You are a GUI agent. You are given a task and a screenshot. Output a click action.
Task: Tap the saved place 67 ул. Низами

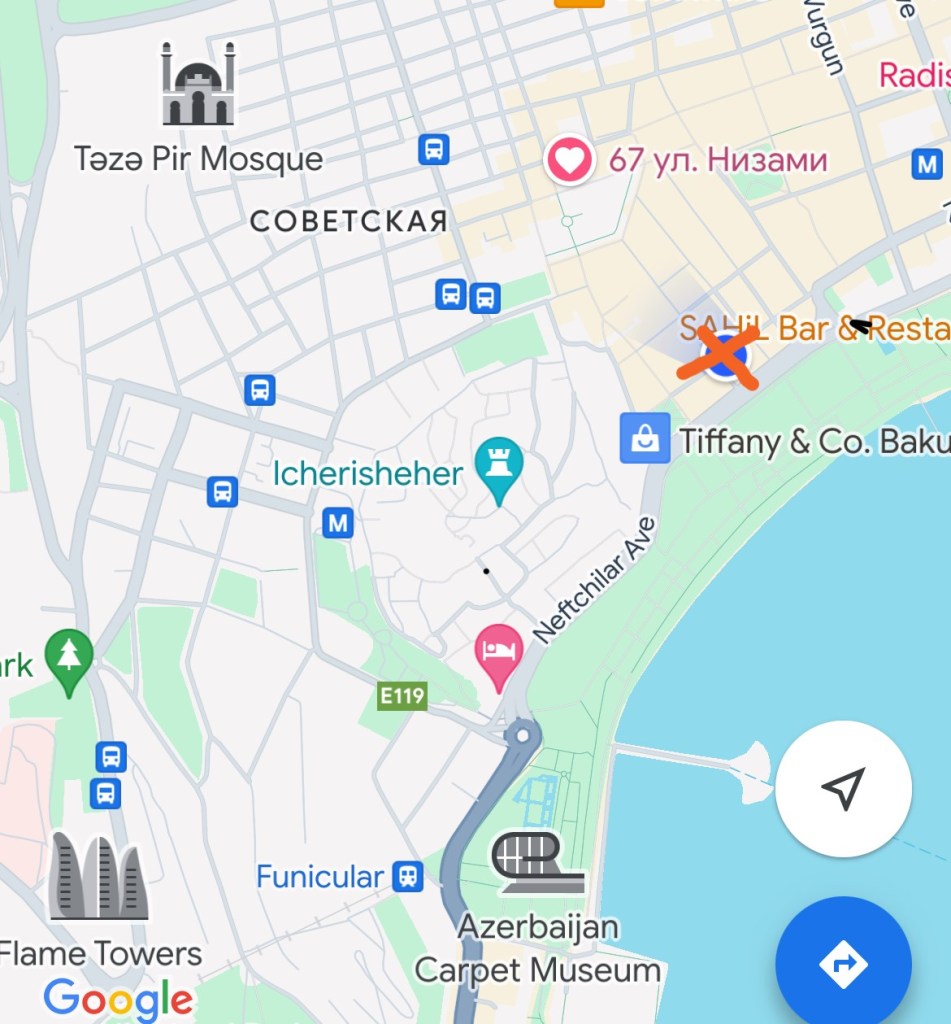(x=569, y=160)
